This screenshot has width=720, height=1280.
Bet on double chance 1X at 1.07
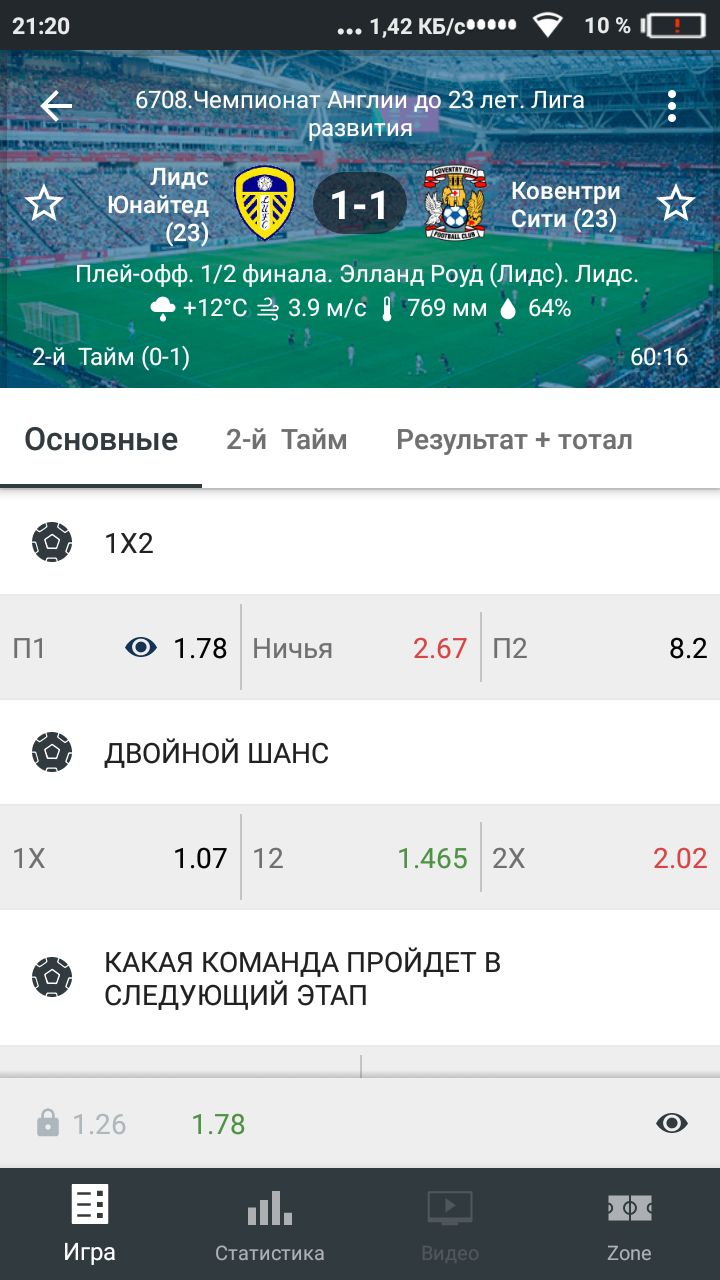point(120,858)
